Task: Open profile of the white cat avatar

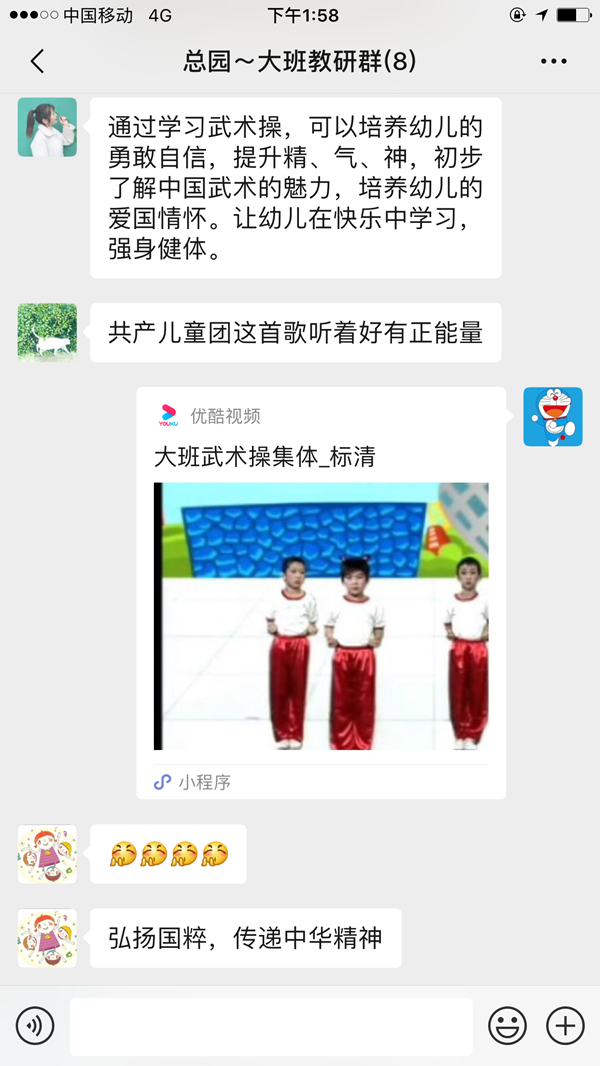Action: [47, 332]
